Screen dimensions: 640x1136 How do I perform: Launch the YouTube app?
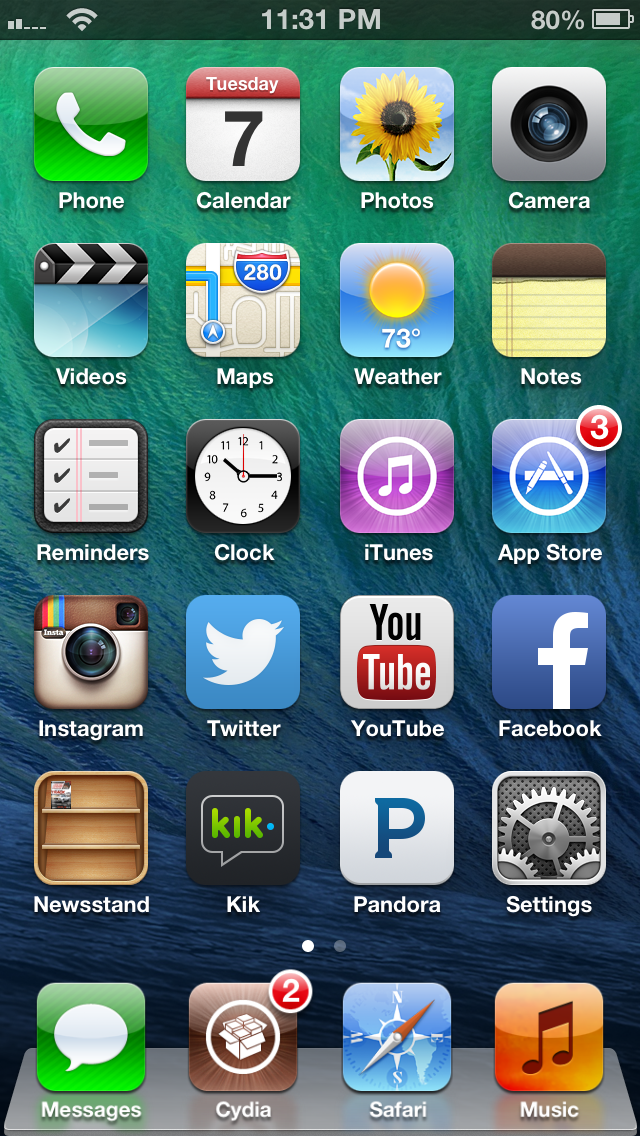(x=396, y=652)
